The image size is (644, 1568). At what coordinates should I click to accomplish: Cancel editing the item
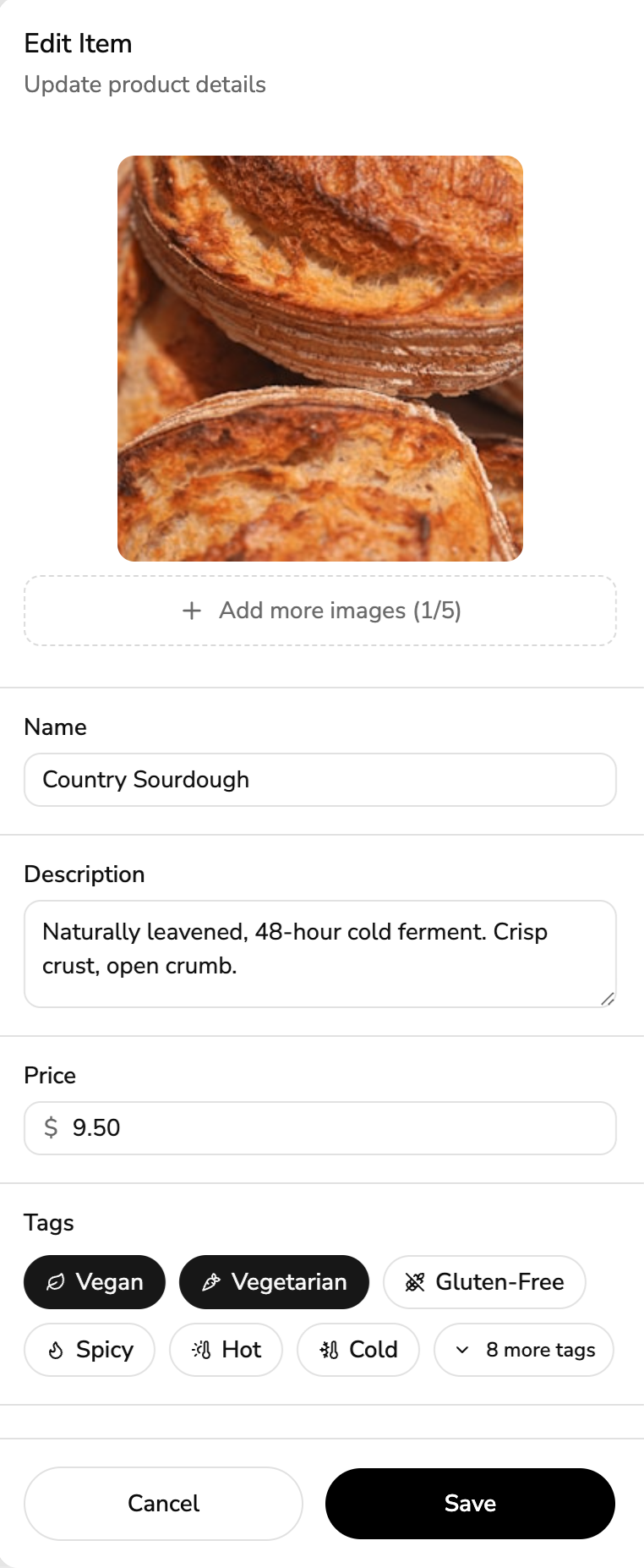tap(163, 1504)
